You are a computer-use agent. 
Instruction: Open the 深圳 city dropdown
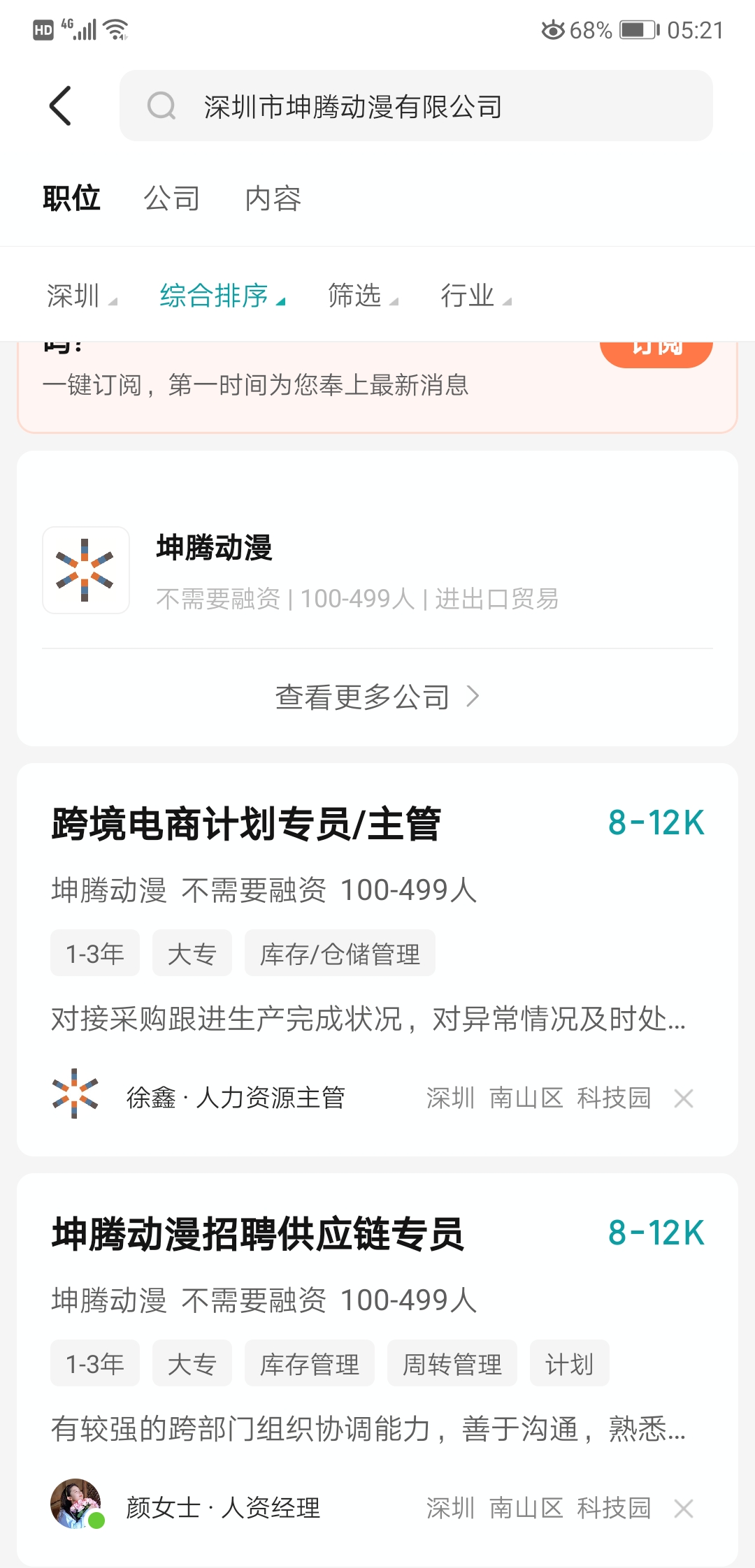click(81, 296)
